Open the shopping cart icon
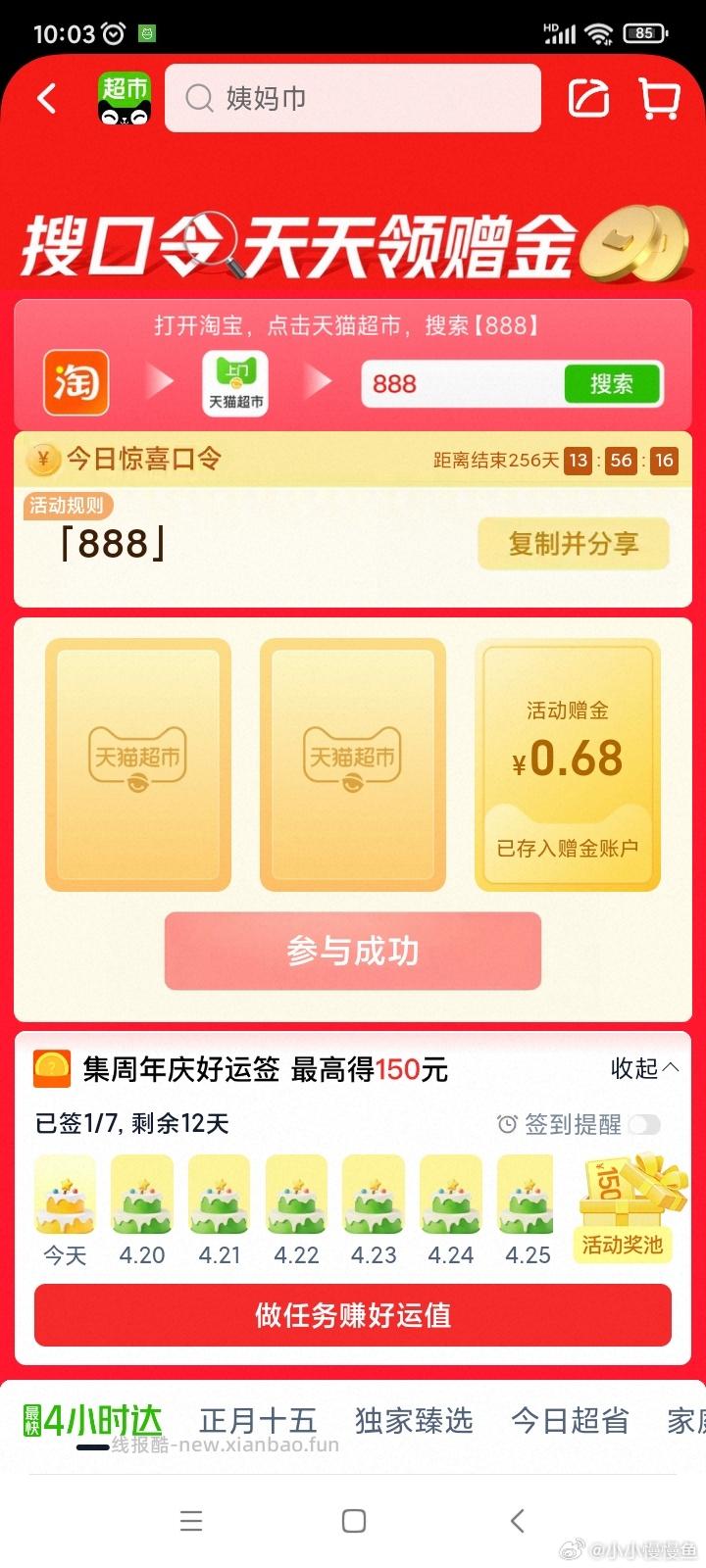706x1568 pixels. coord(659,98)
